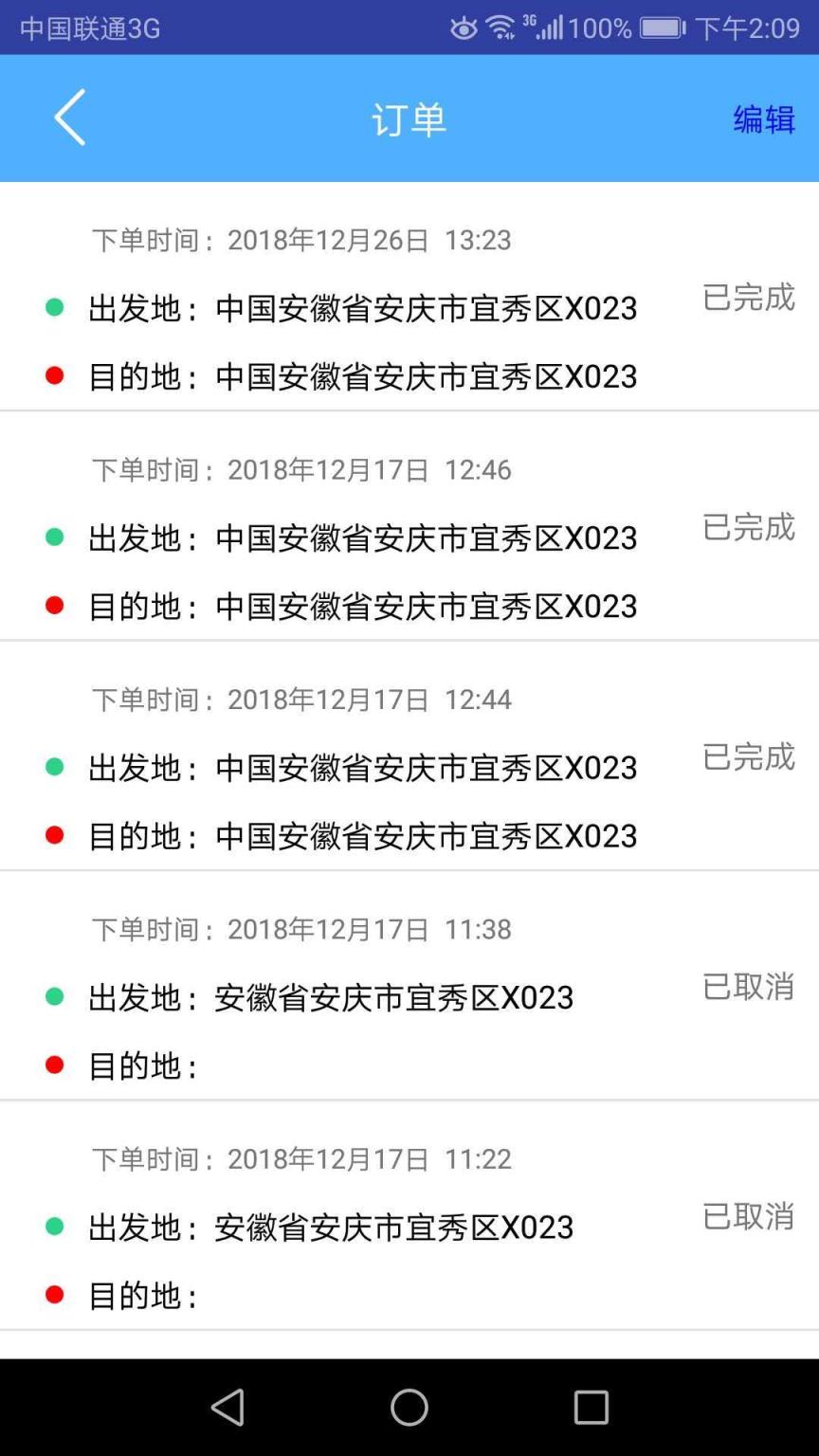Click the 已取消 status of the 11:38 order
819x1456 pixels.
[x=748, y=987]
